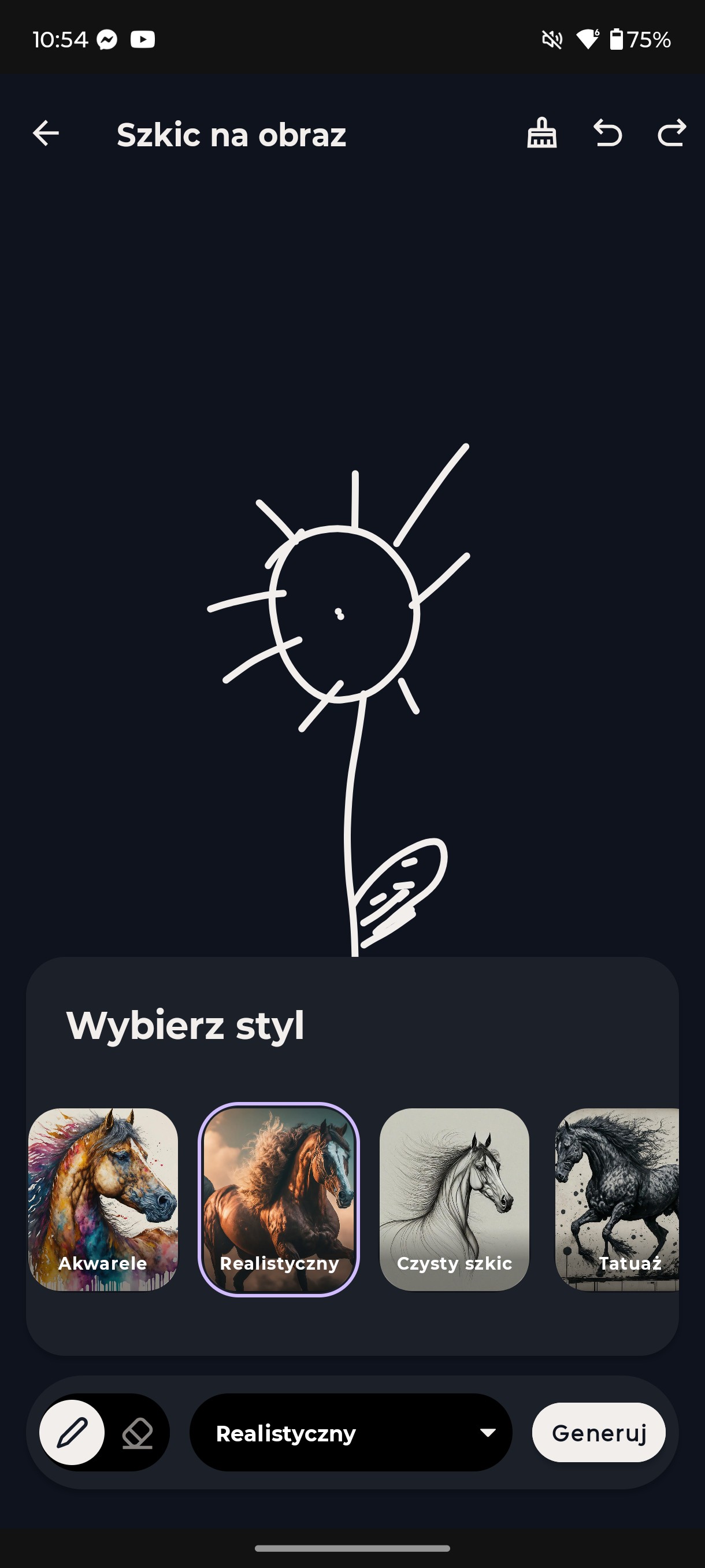
Task: Switch to the eraser tool
Action: 138,1432
